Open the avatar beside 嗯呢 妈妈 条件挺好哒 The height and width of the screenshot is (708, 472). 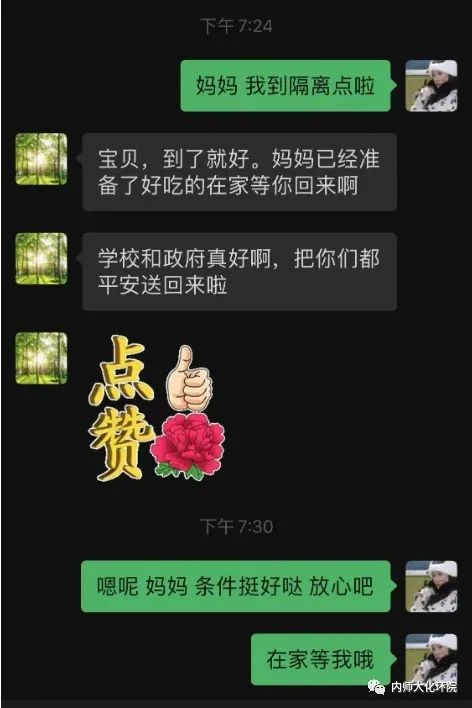point(431,587)
